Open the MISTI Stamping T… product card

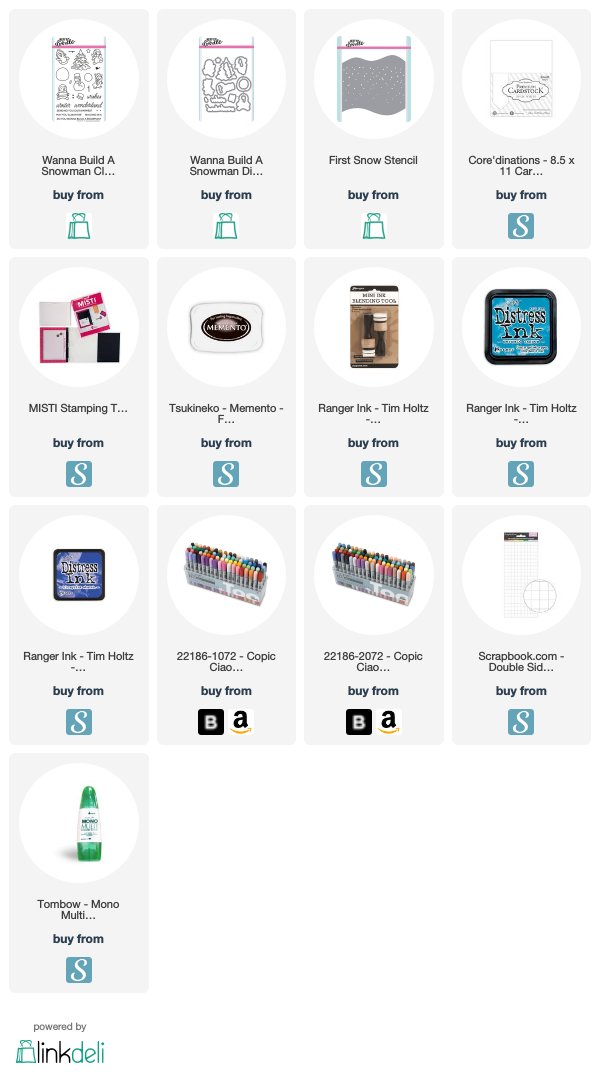click(x=79, y=377)
